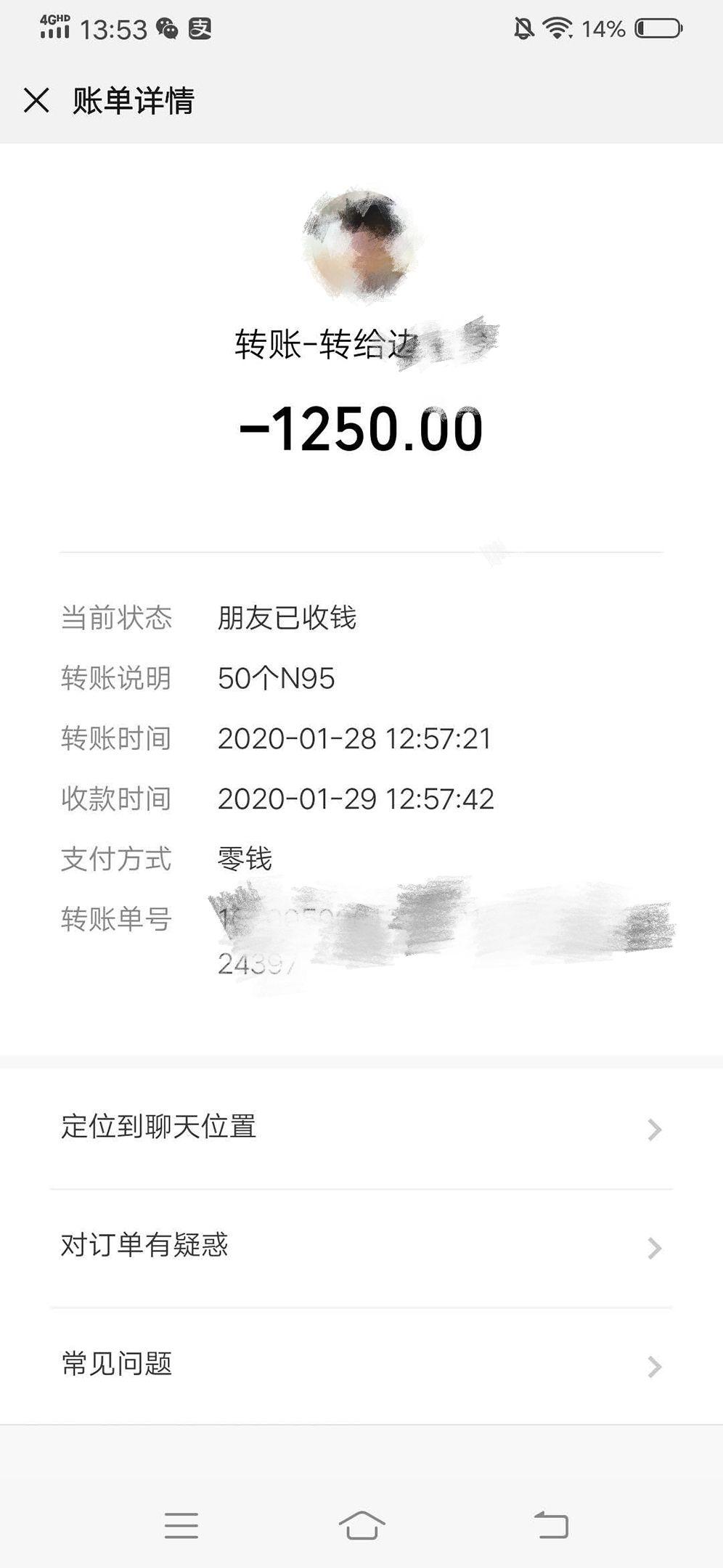Image resolution: width=723 pixels, height=1568 pixels.
Task: Tap the 账单详情 title bar text
Action: pyautogui.click(x=135, y=101)
